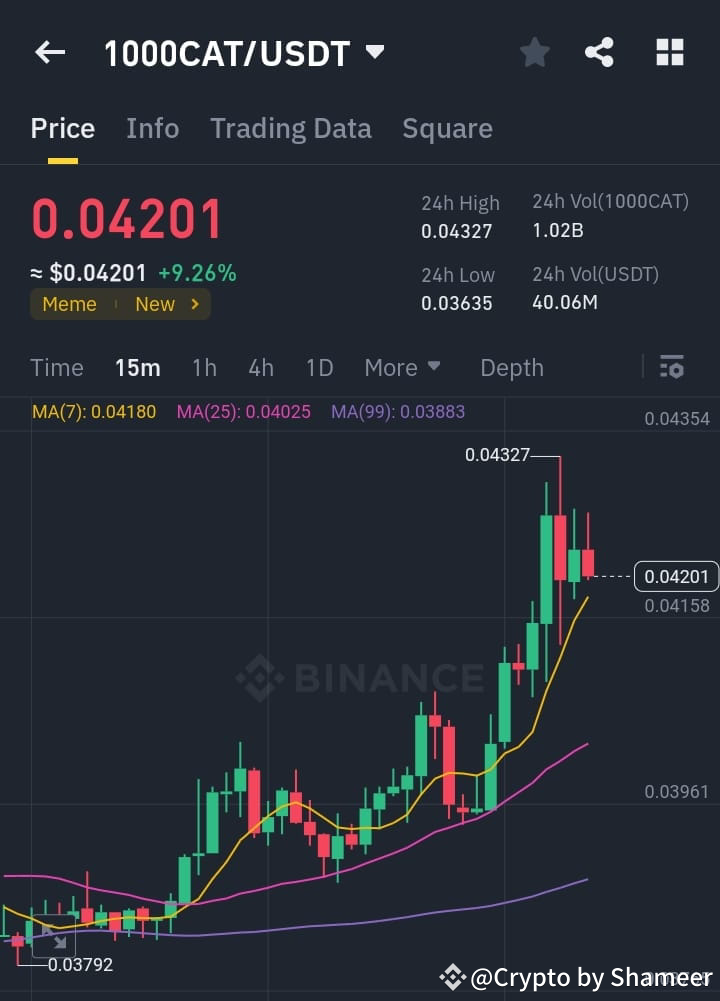Screen dimensions: 720x1001
Task: Expand the More intervals dropdown
Action: point(402,367)
